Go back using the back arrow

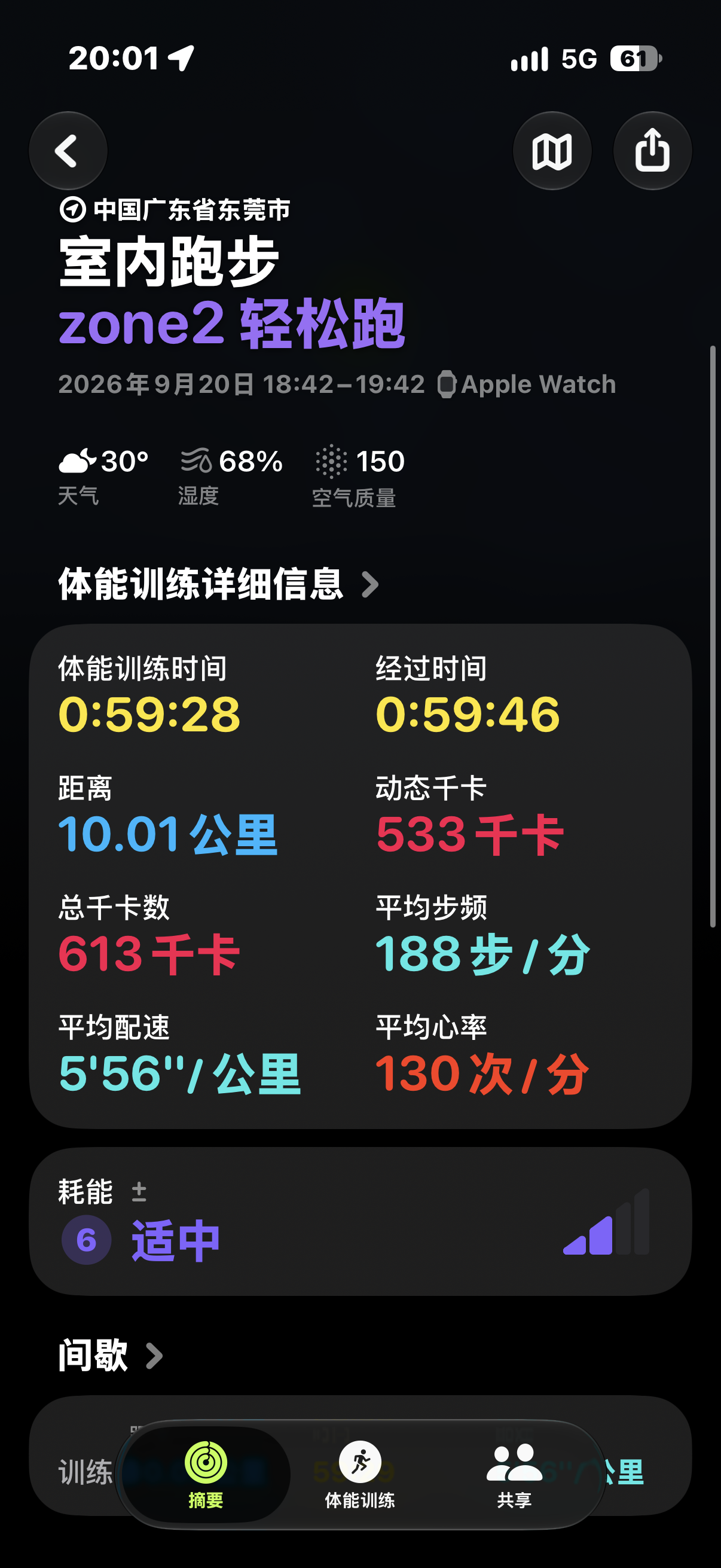tap(68, 151)
